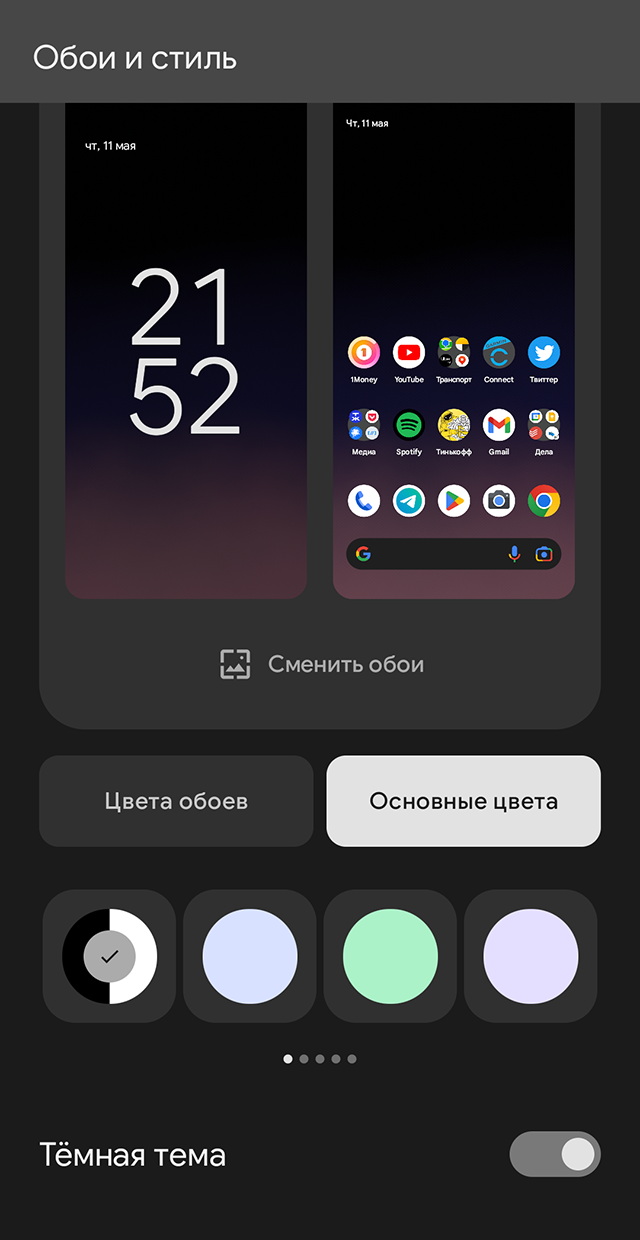
Task: Tap the home screen wallpaper preview
Action: tap(454, 350)
